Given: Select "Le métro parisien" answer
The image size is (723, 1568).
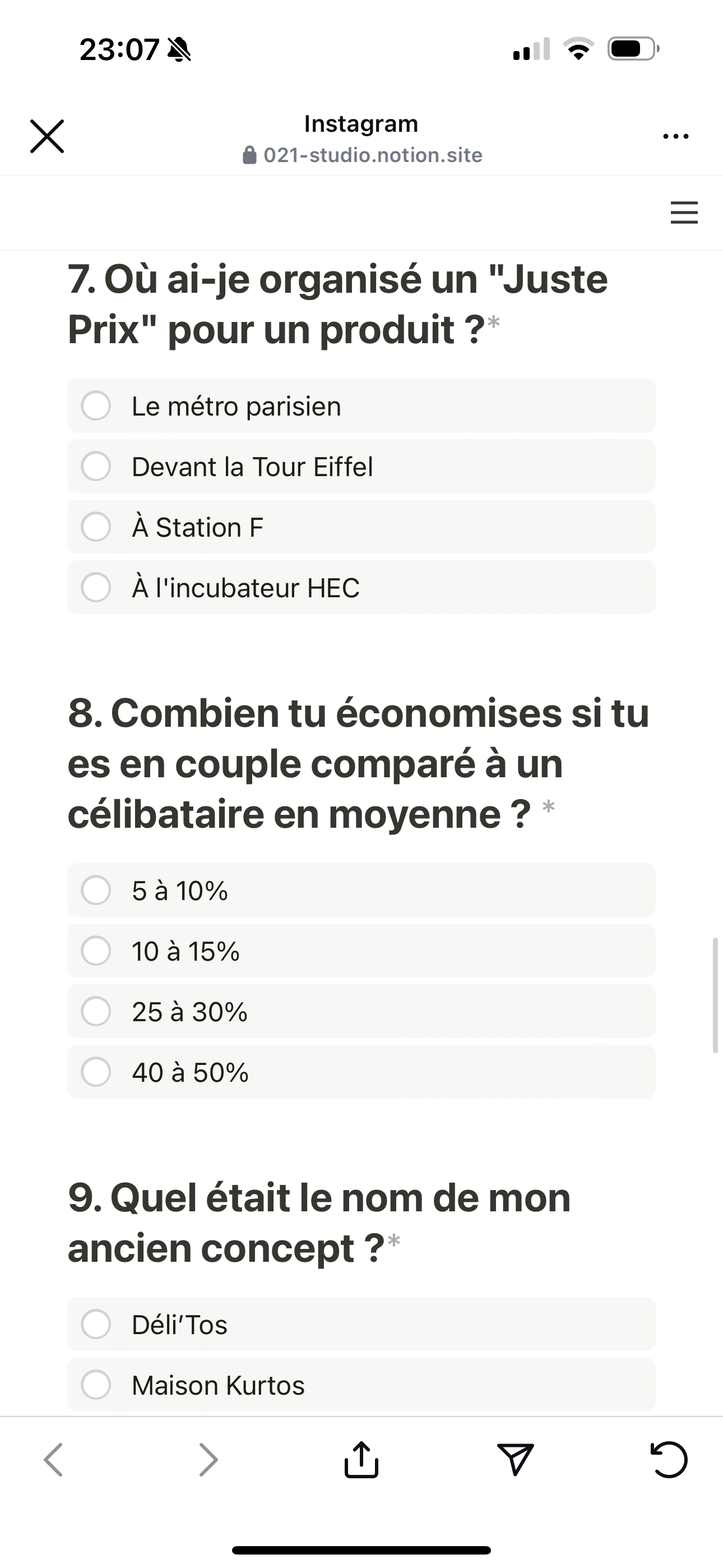Looking at the screenshot, I should tap(361, 406).
